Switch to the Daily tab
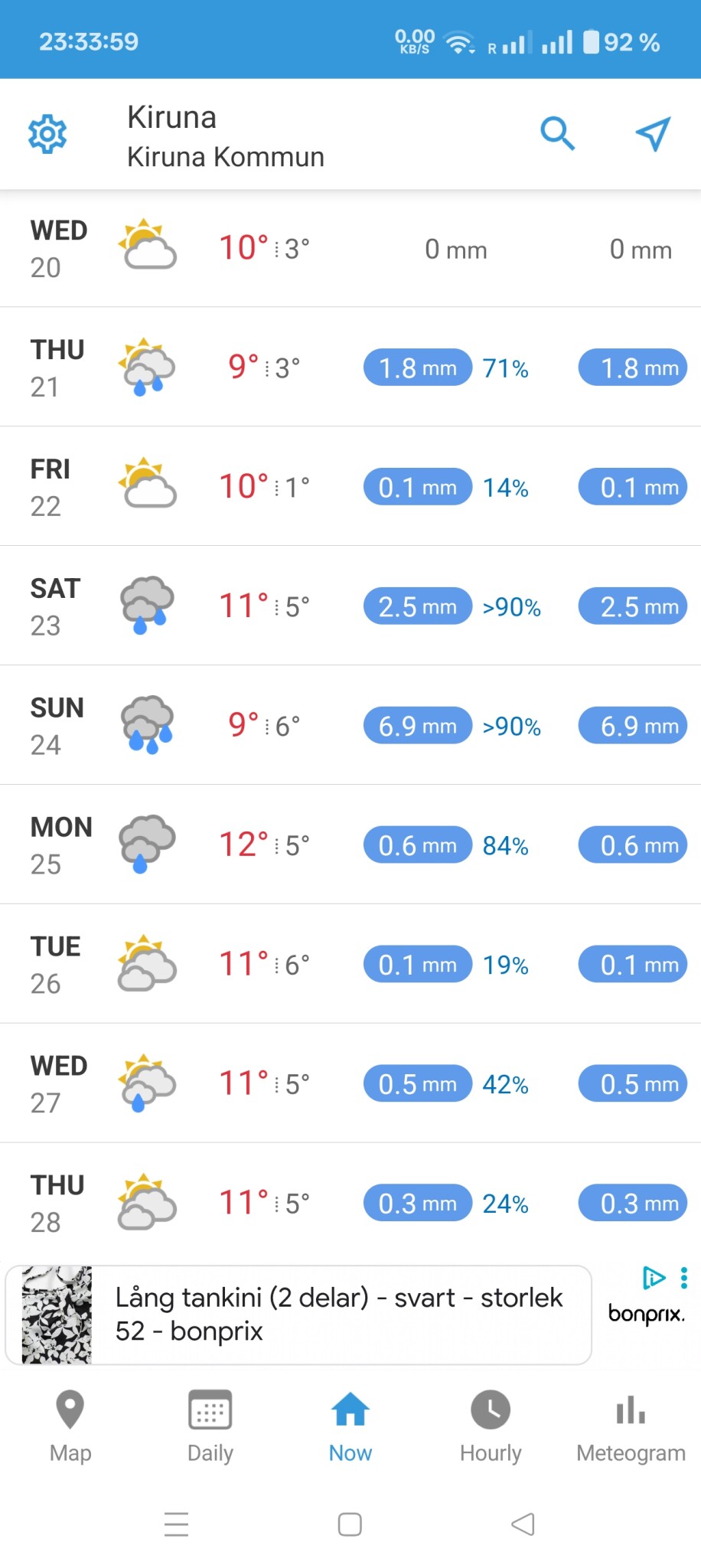The height and width of the screenshot is (1568, 701). coord(210,1426)
